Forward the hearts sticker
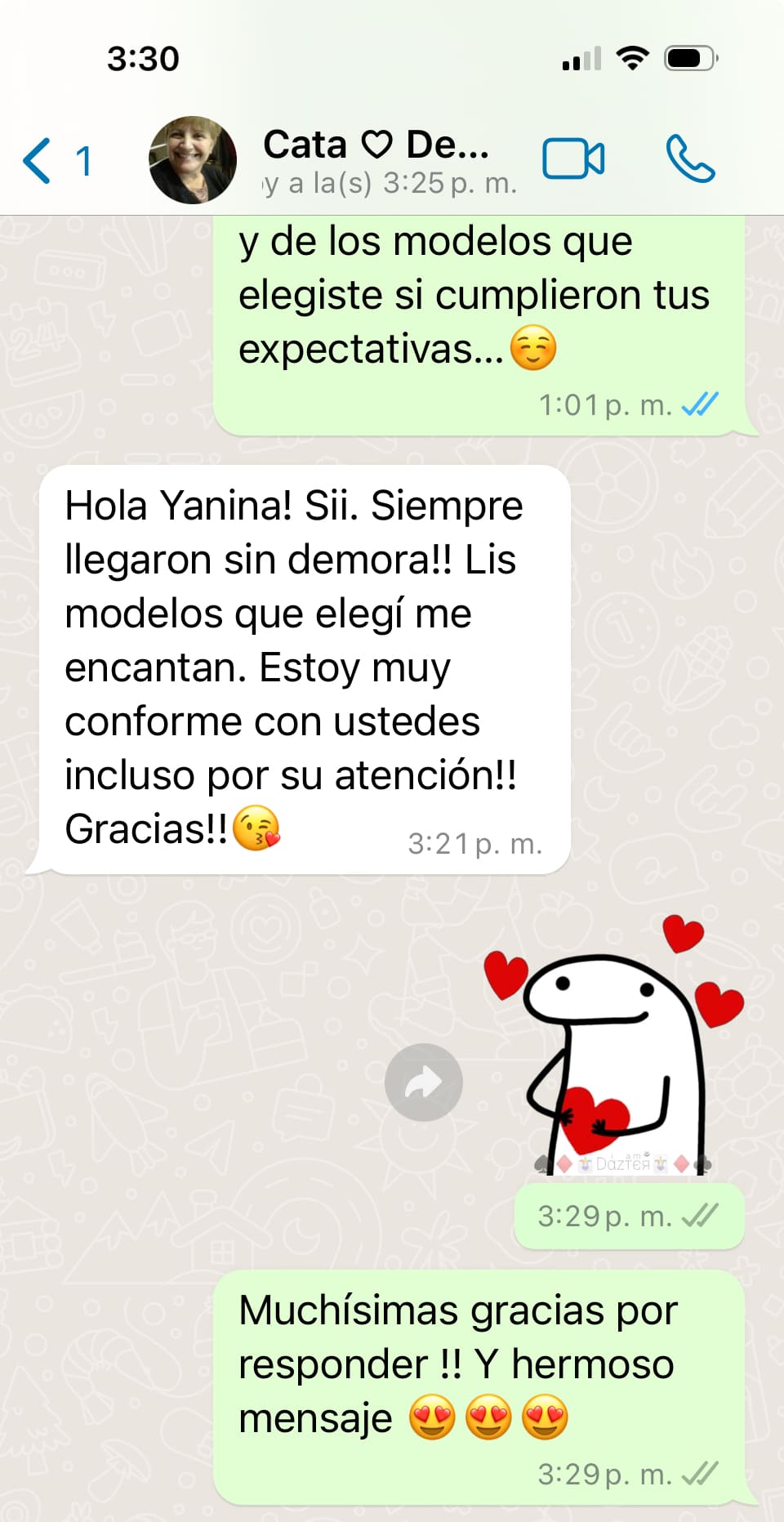The width and height of the screenshot is (784, 1522). (424, 1082)
